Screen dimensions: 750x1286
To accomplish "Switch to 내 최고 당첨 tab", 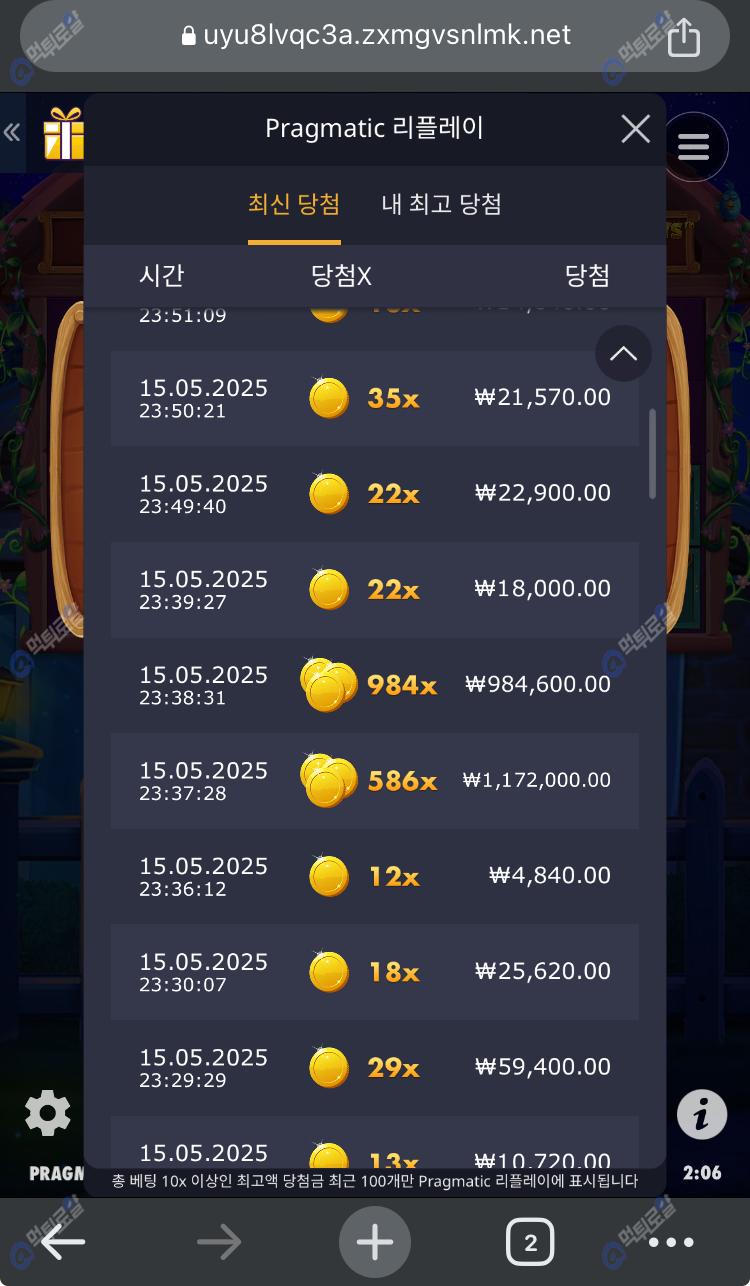I will click(x=441, y=205).
